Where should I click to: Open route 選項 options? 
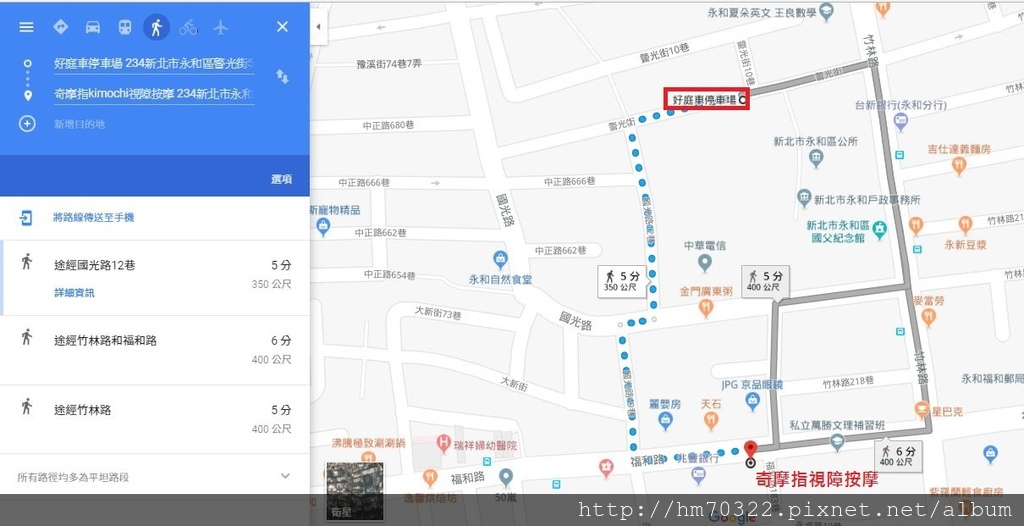click(281, 179)
